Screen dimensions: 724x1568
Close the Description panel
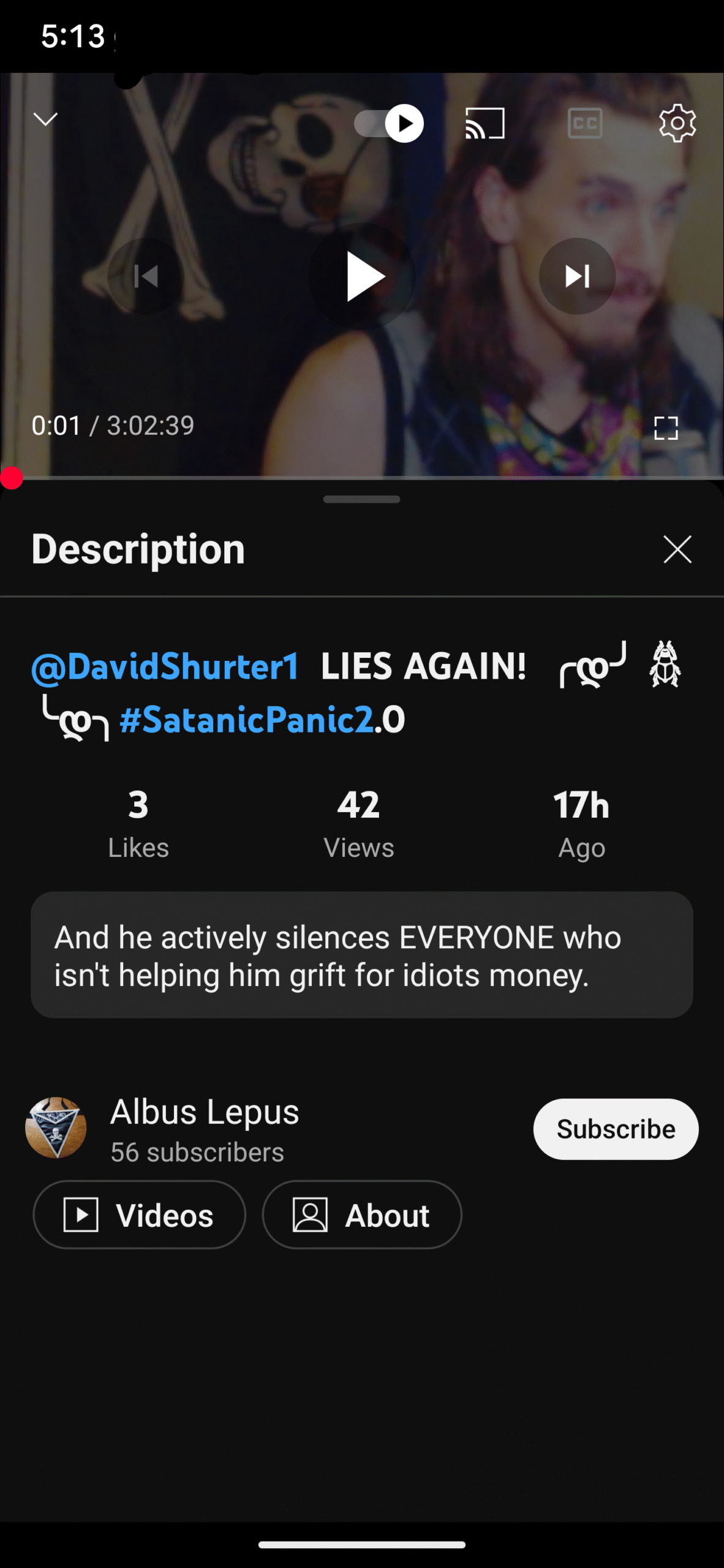(677, 549)
